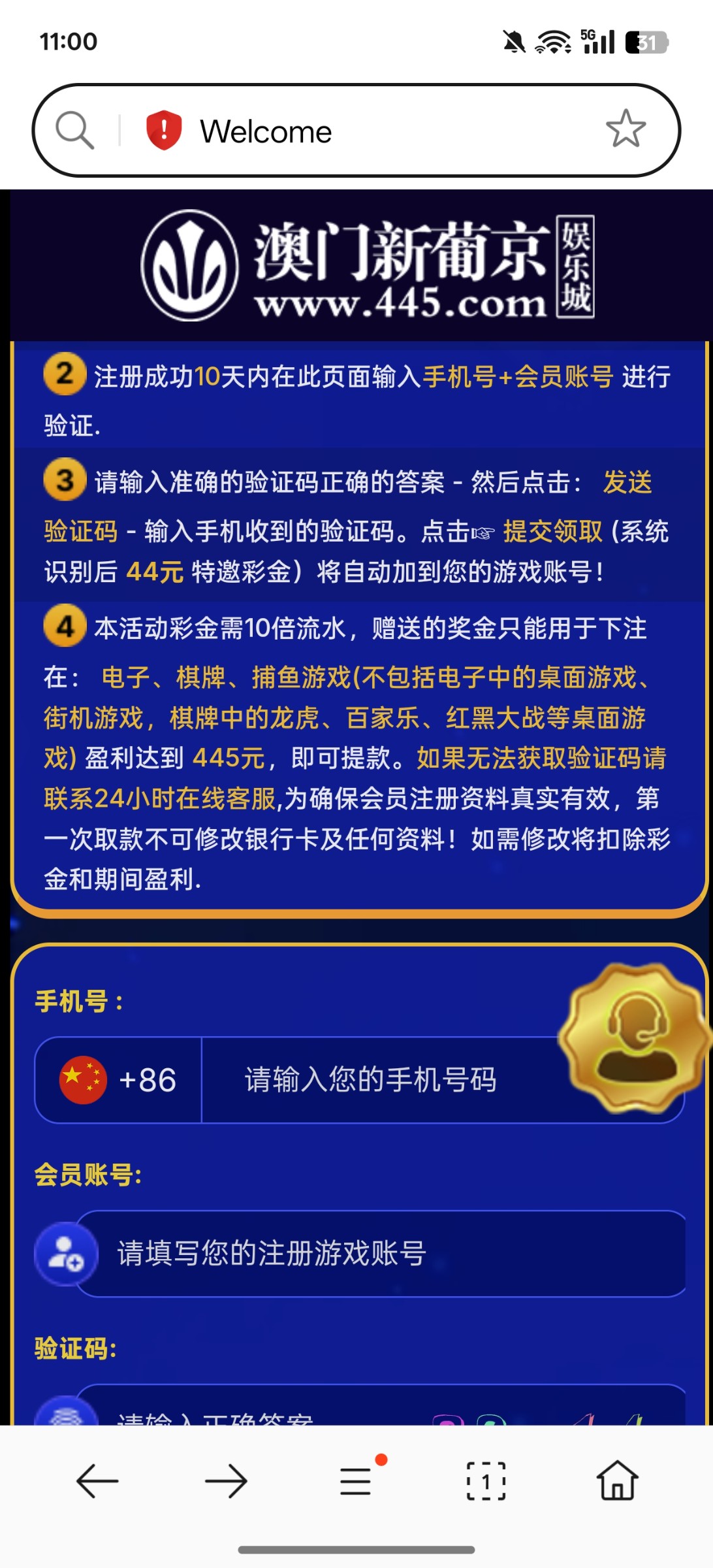The height and width of the screenshot is (1568, 713).
Task: Go back to the previous page
Action: click(97, 1481)
